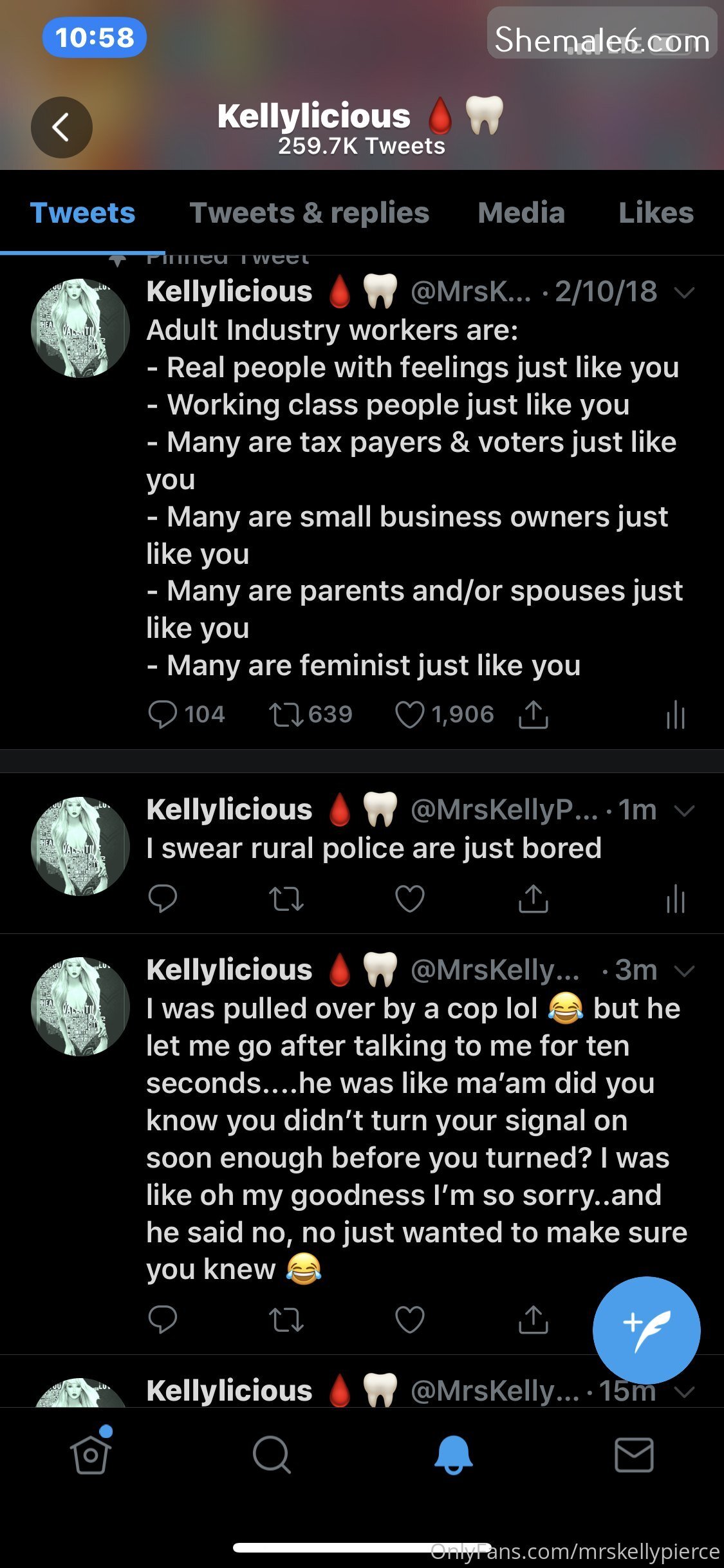
Task: Compose a new tweet
Action: [646, 1330]
